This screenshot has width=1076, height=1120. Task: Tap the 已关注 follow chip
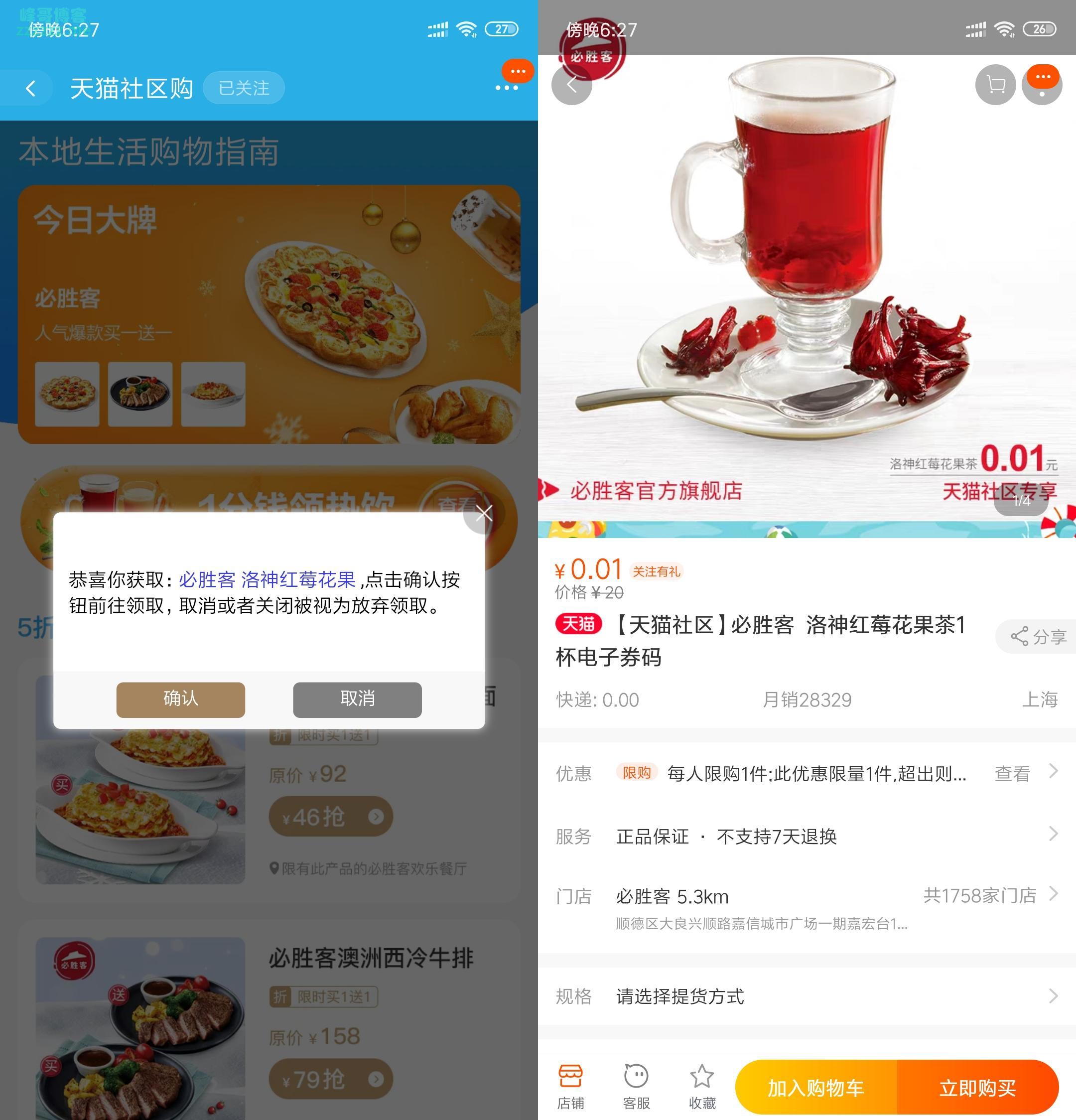pyautogui.click(x=244, y=88)
